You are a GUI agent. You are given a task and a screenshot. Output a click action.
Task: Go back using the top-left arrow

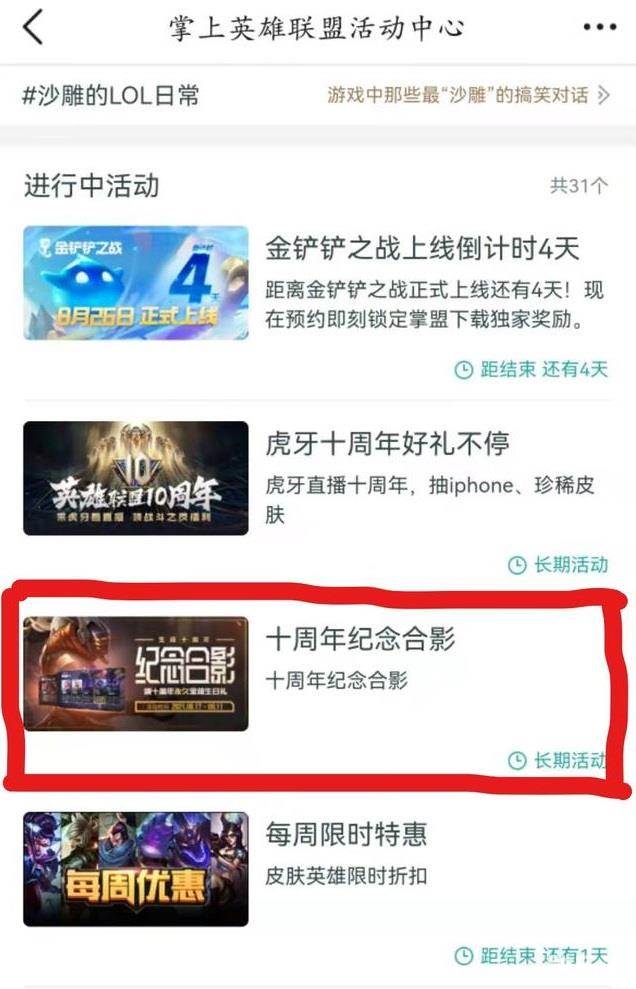[x=33, y=27]
